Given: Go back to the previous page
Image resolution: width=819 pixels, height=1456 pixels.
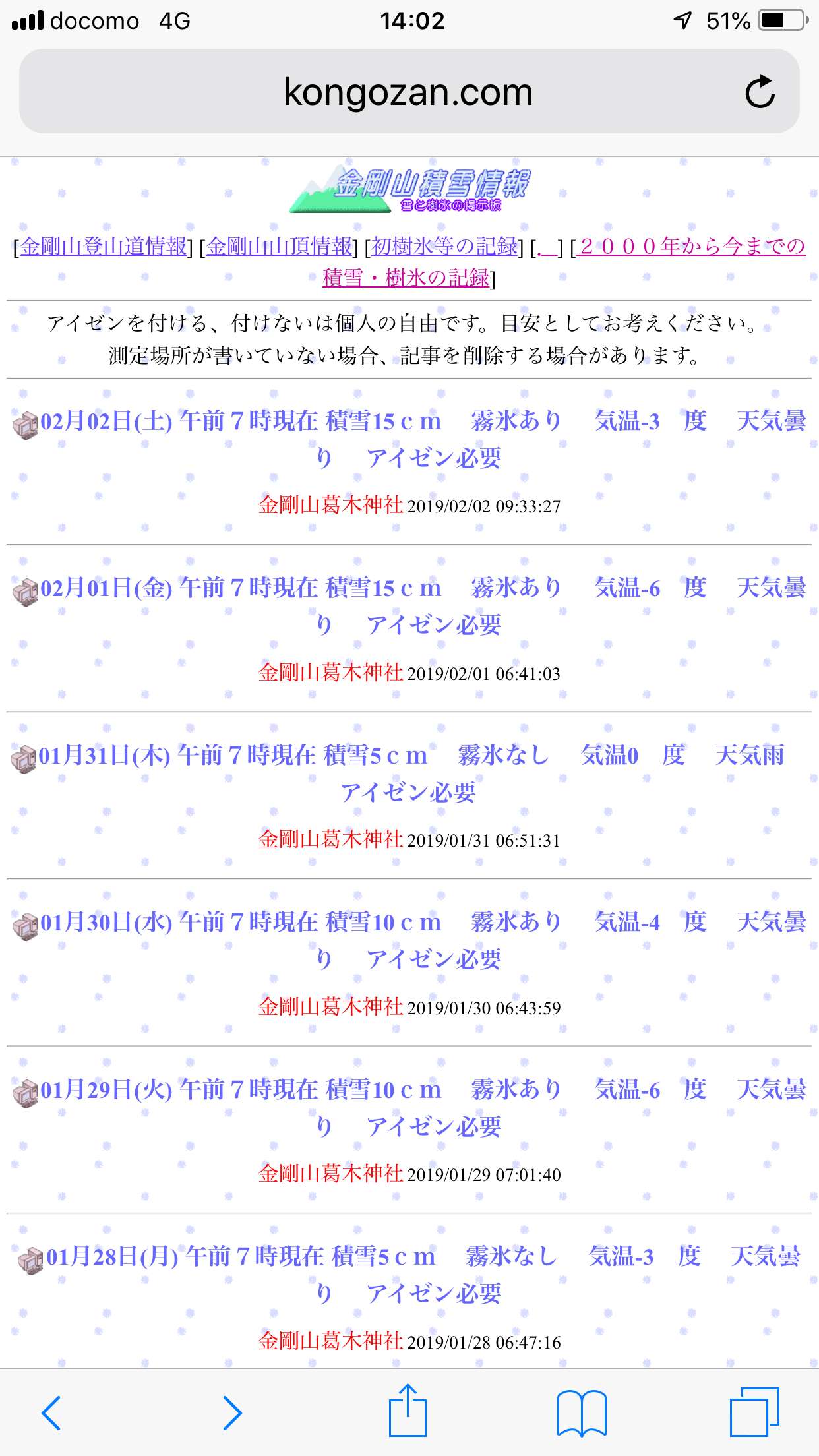Looking at the screenshot, I should point(51,1412).
